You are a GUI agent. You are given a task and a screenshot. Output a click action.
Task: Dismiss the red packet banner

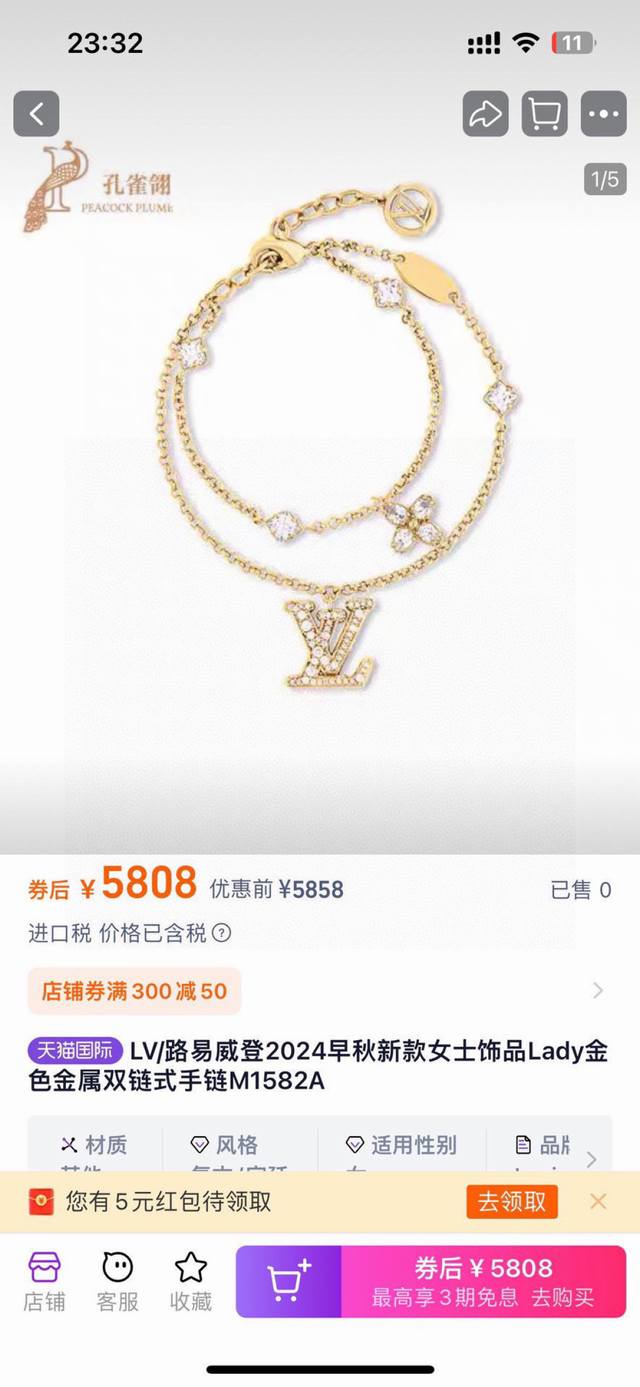(x=598, y=1201)
